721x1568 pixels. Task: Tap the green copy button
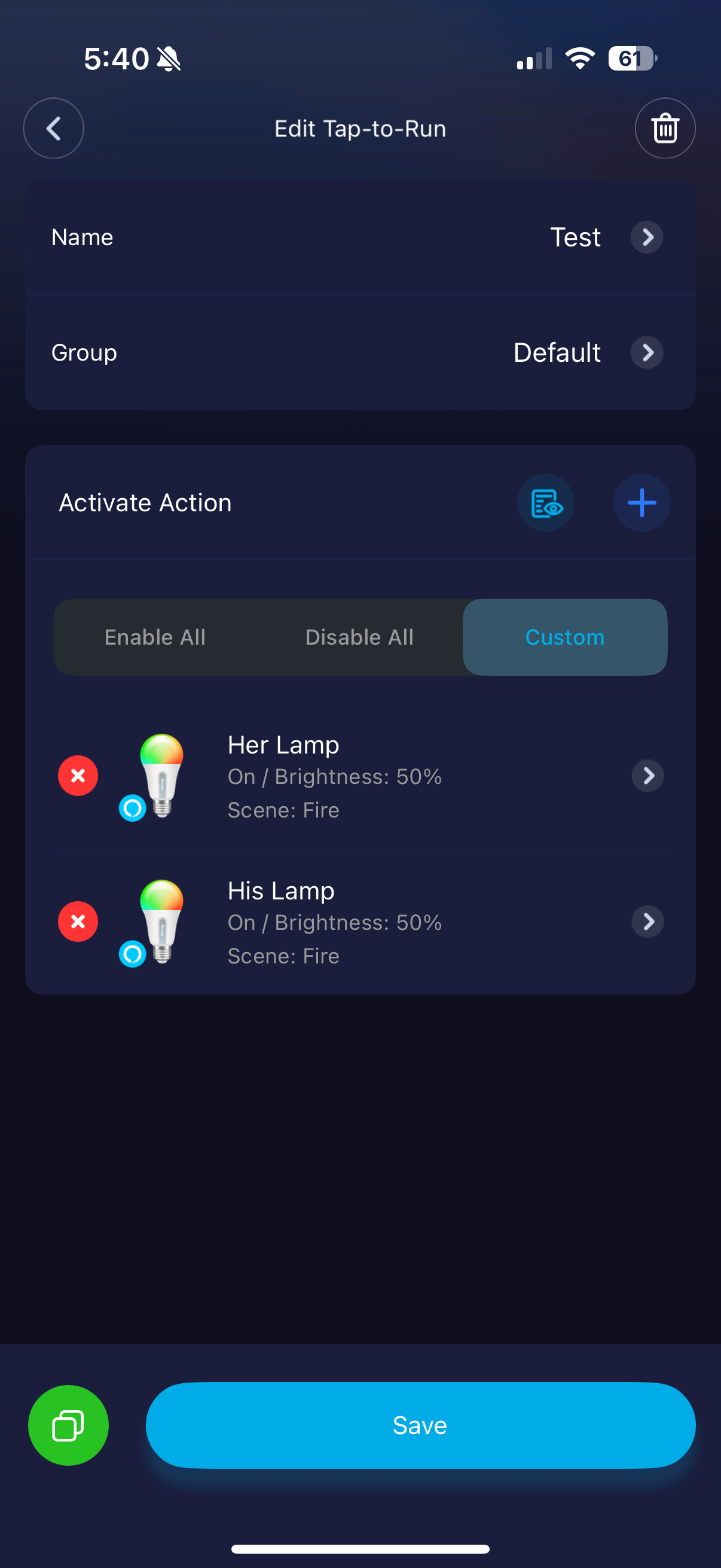(x=68, y=1425)
